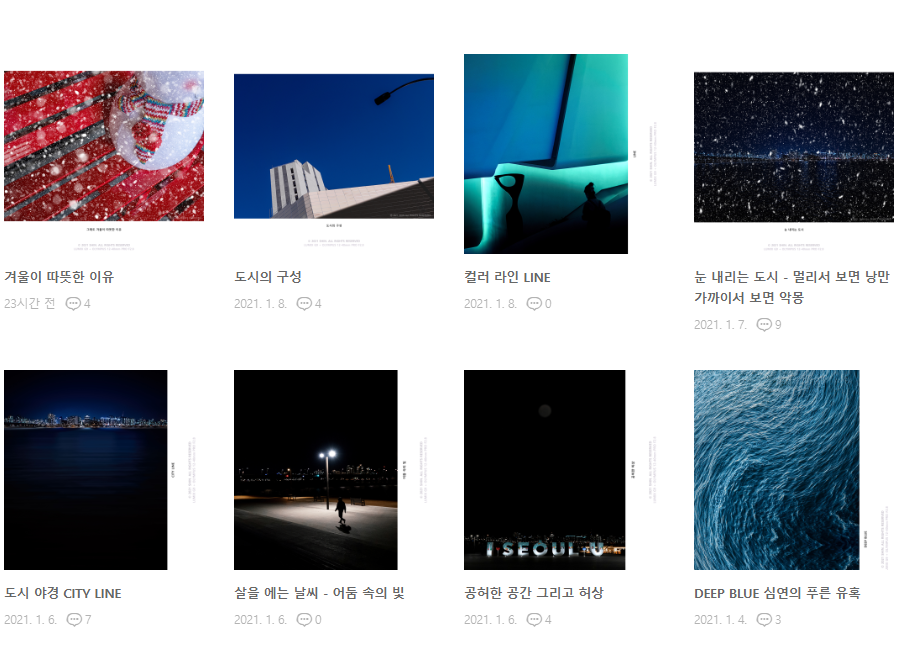898x650 pixels.
Task: Open the 공허한 공간 그리고 허상 thumbnail
Action: [x=545, y=470]
